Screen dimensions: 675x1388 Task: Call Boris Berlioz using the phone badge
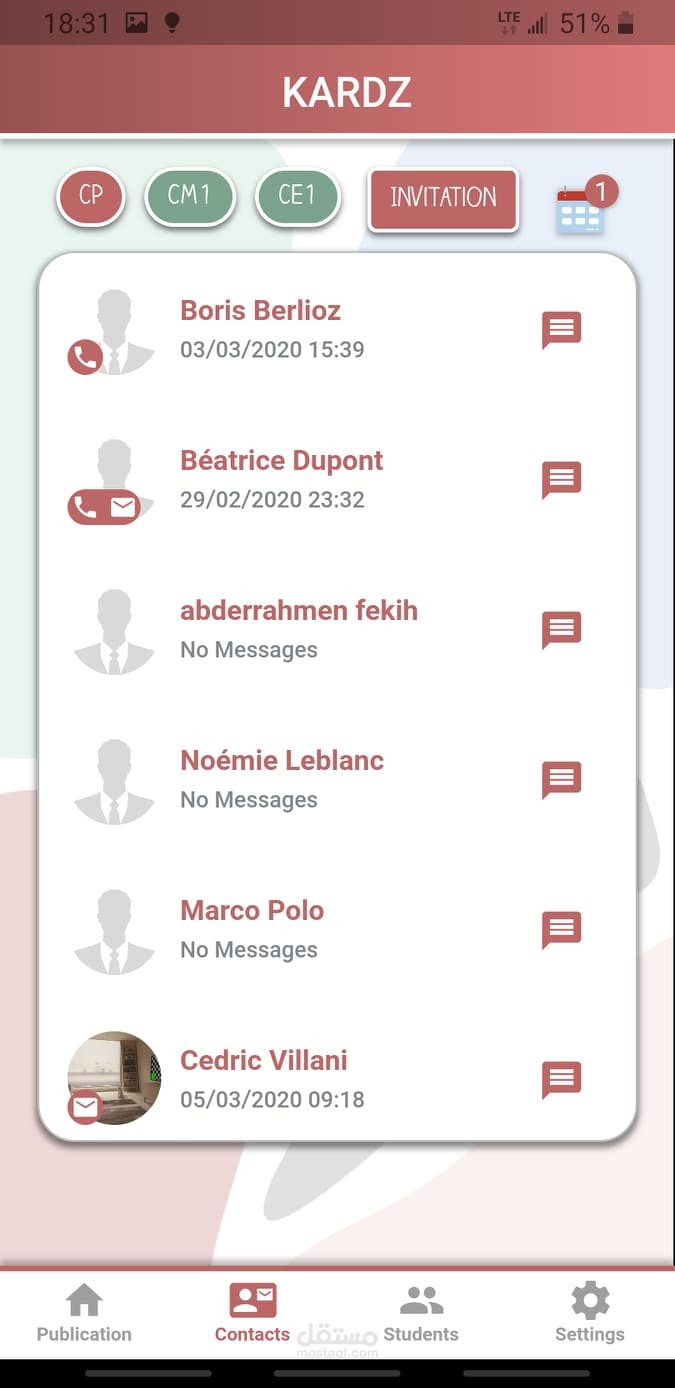coord(85,357)
